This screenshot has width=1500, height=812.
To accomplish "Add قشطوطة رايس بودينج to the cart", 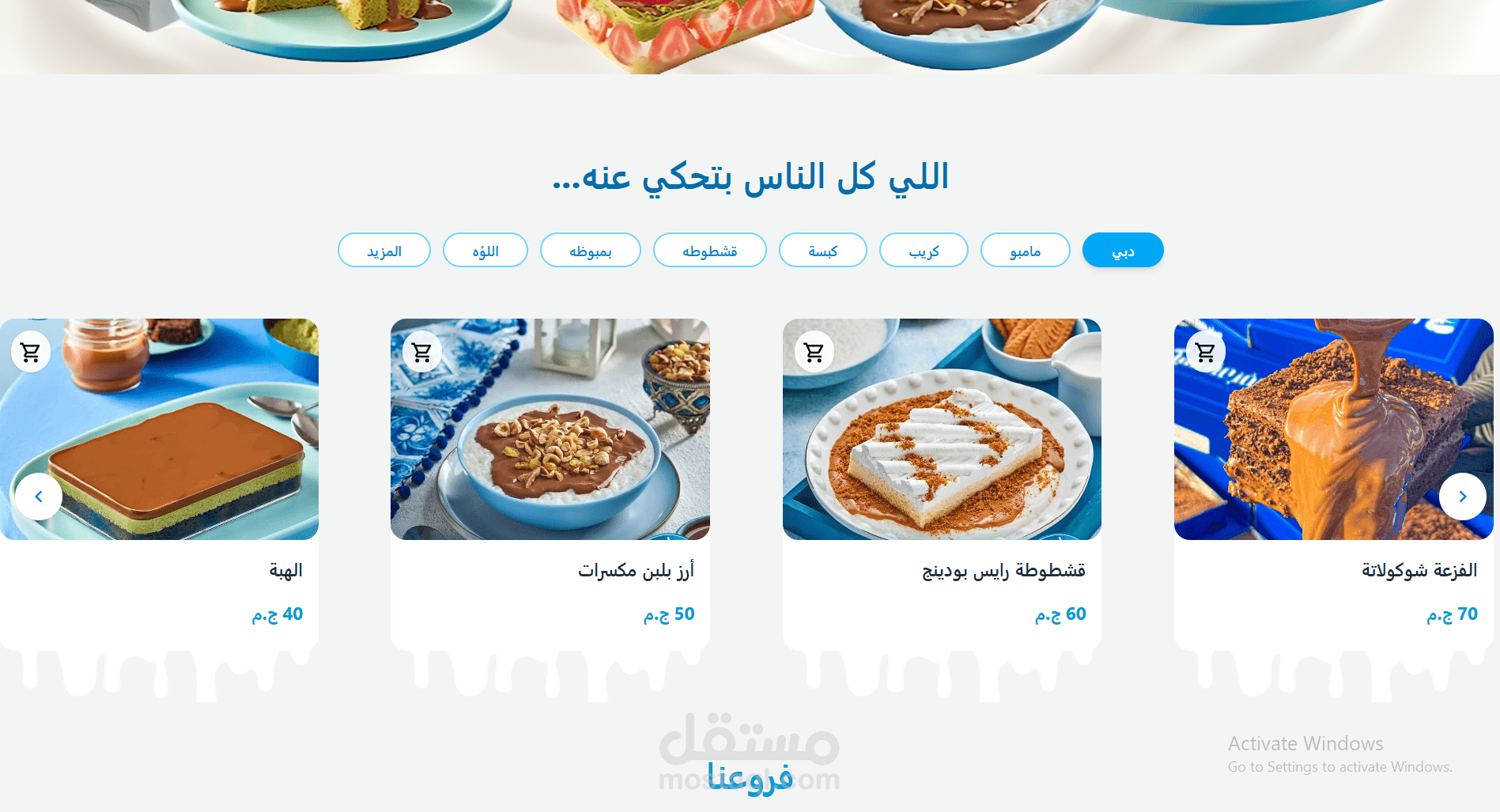I will pyautogui.click(x=814, y=352).
